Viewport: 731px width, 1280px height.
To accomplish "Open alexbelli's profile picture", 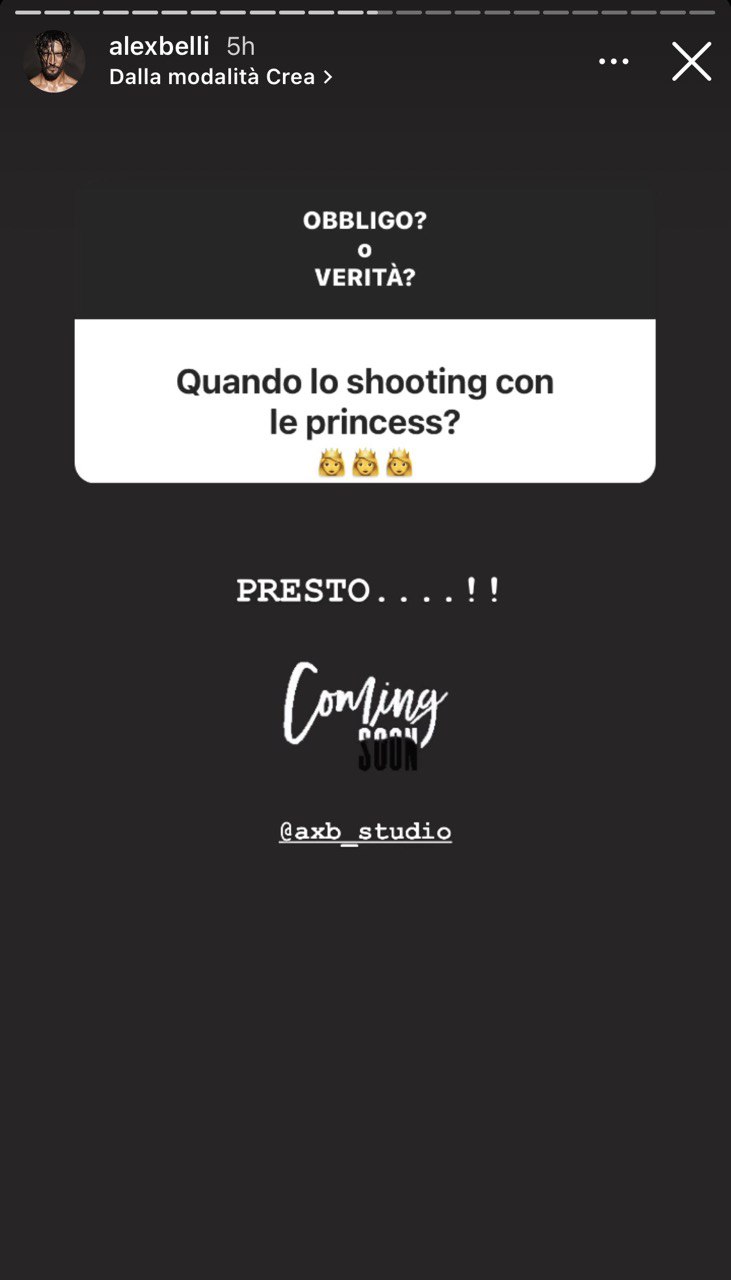I will click(x=54, y=61).
